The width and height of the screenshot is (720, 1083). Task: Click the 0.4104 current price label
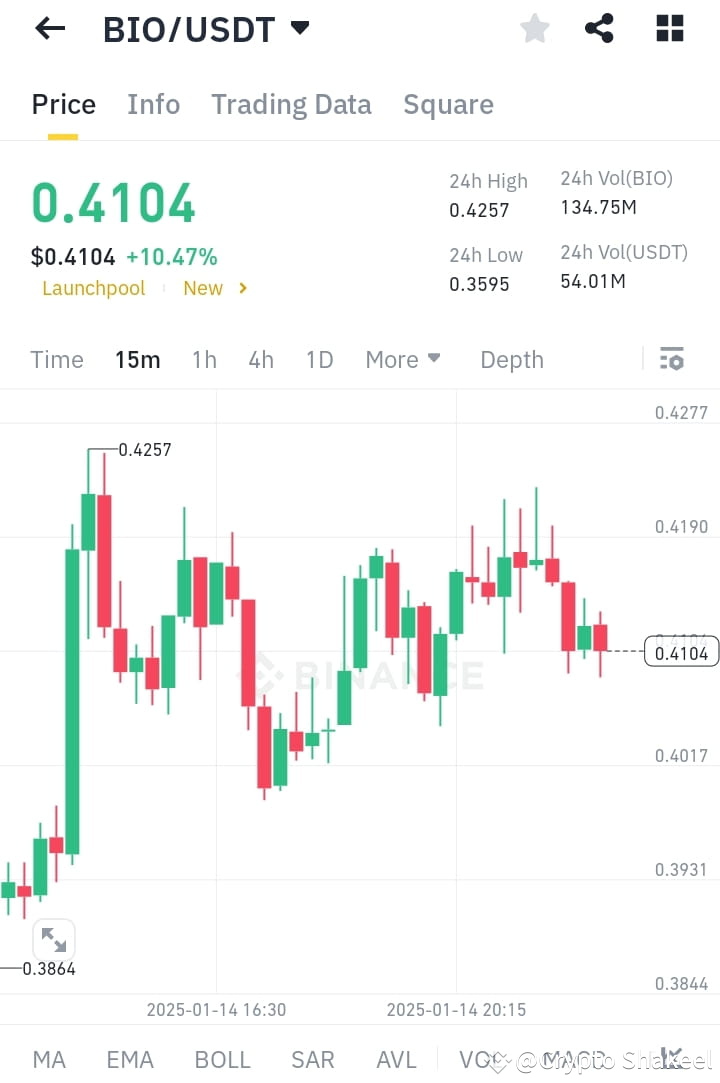(x=681, y=651)
